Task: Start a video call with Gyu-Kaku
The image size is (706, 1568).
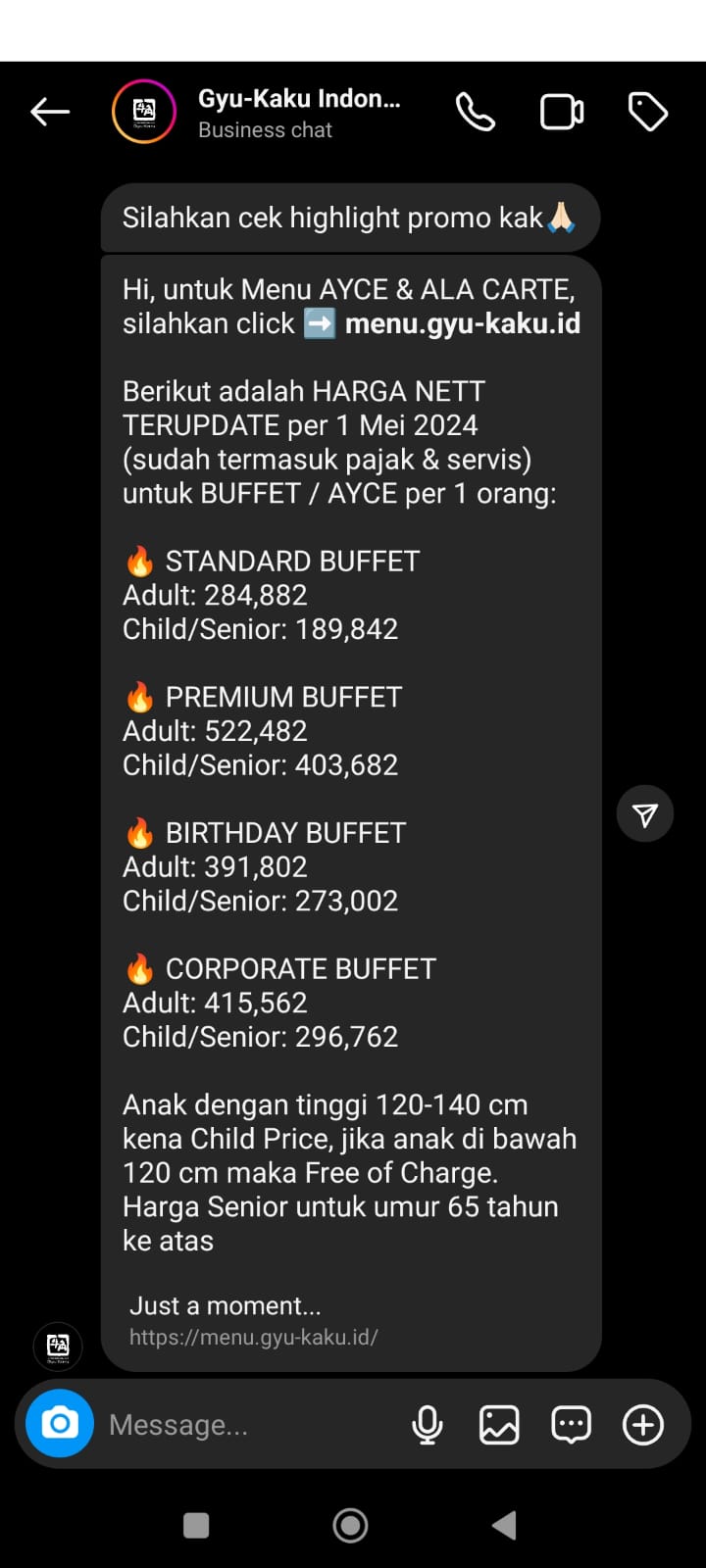Action: tap(562, 113)
